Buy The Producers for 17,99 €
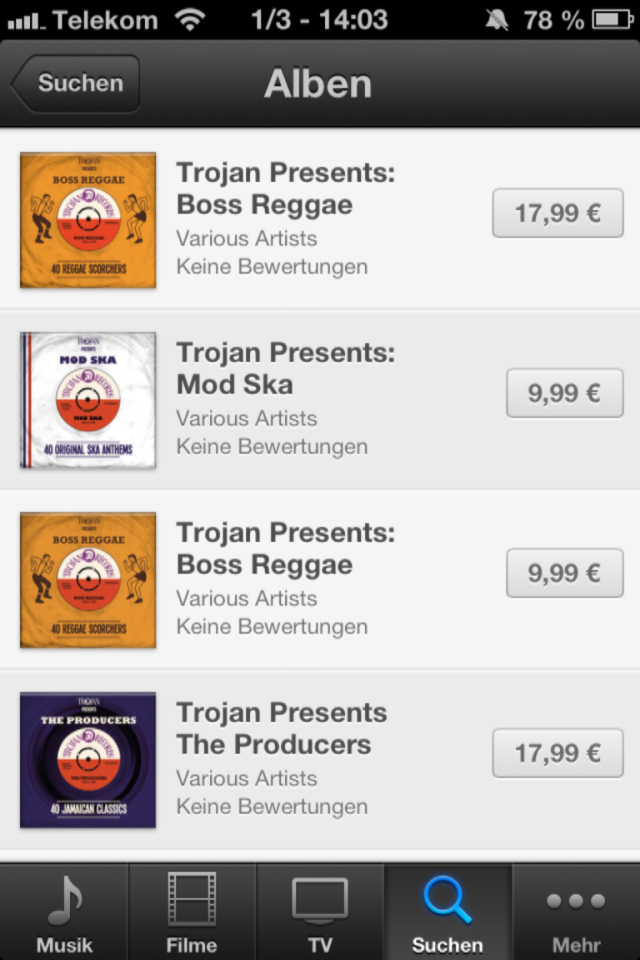 click(557, 753)
